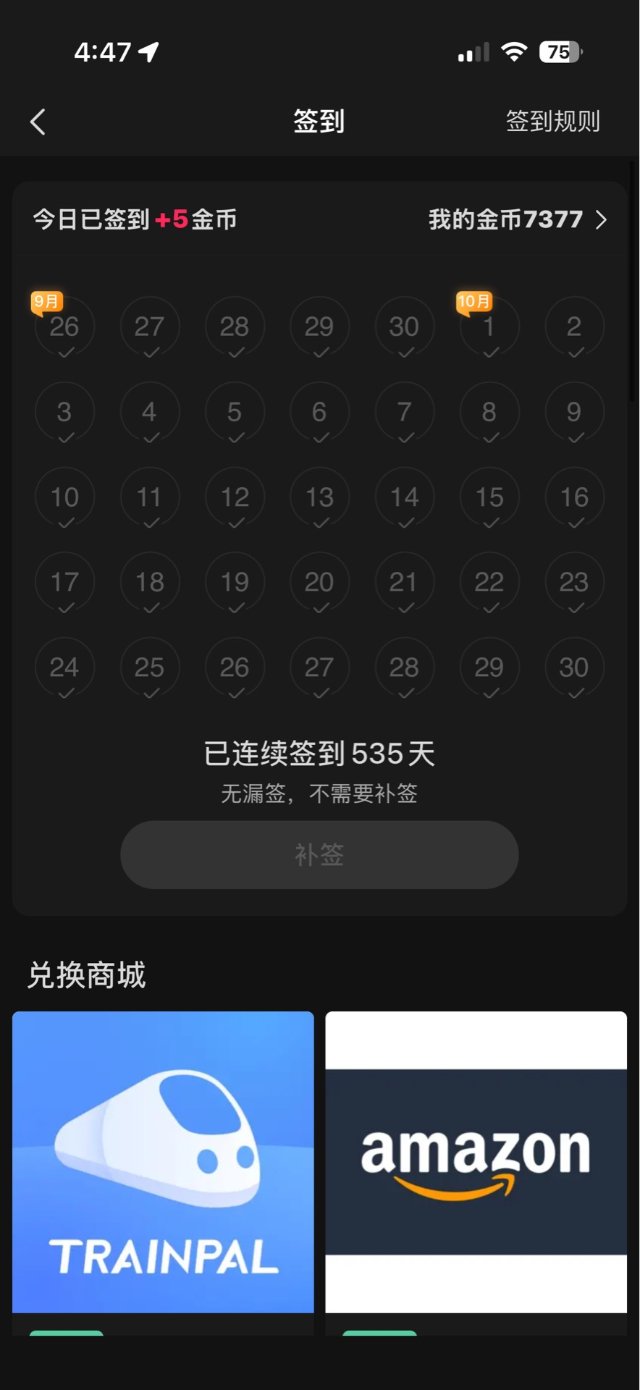Open 签到规则 check-in rules

coord(552,122)
